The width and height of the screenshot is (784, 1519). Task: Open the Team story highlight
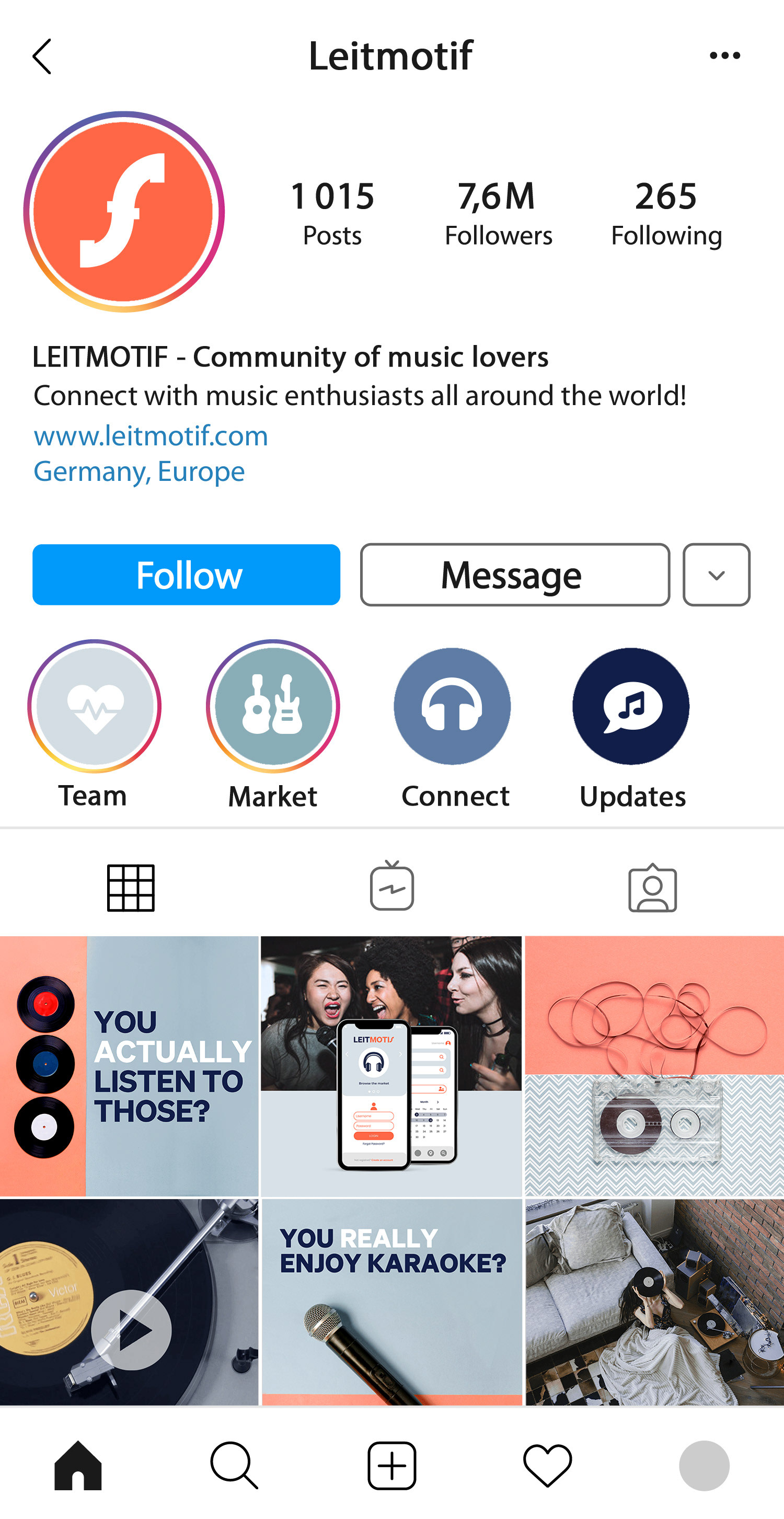94,706
